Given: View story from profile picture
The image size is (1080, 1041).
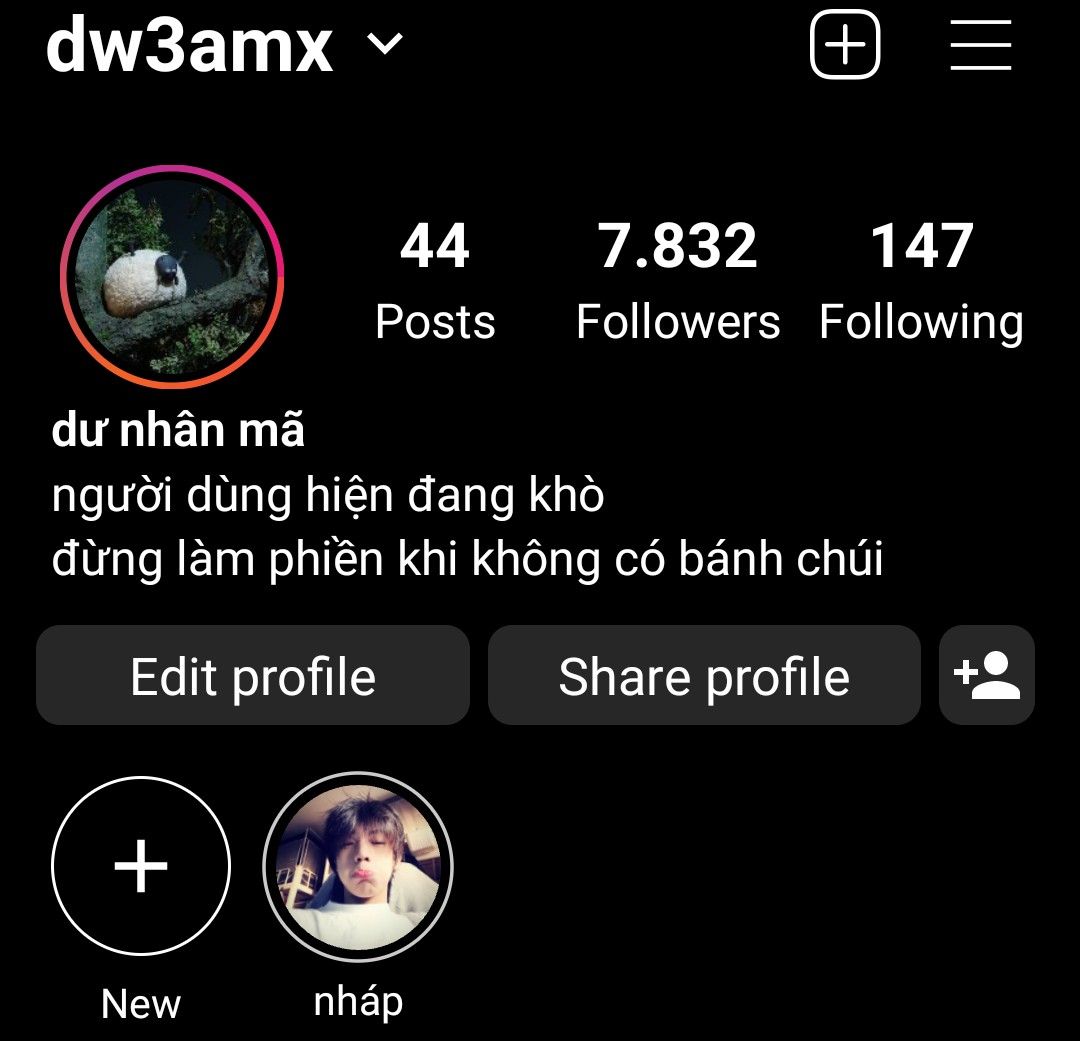Looking at the screenshot, I should pyautogui.click(x=172, y=277).
